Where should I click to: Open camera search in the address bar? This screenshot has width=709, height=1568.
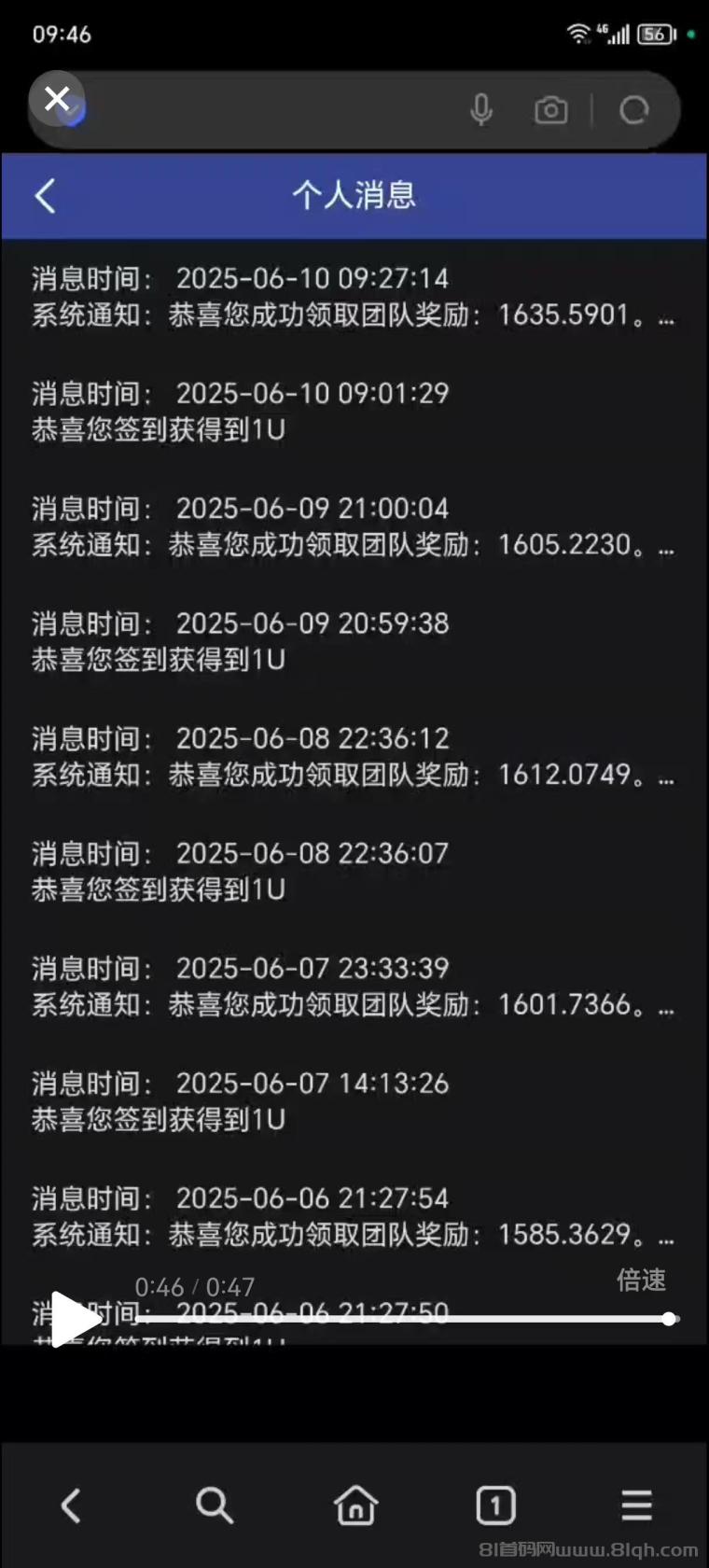(x=550, y=110)
